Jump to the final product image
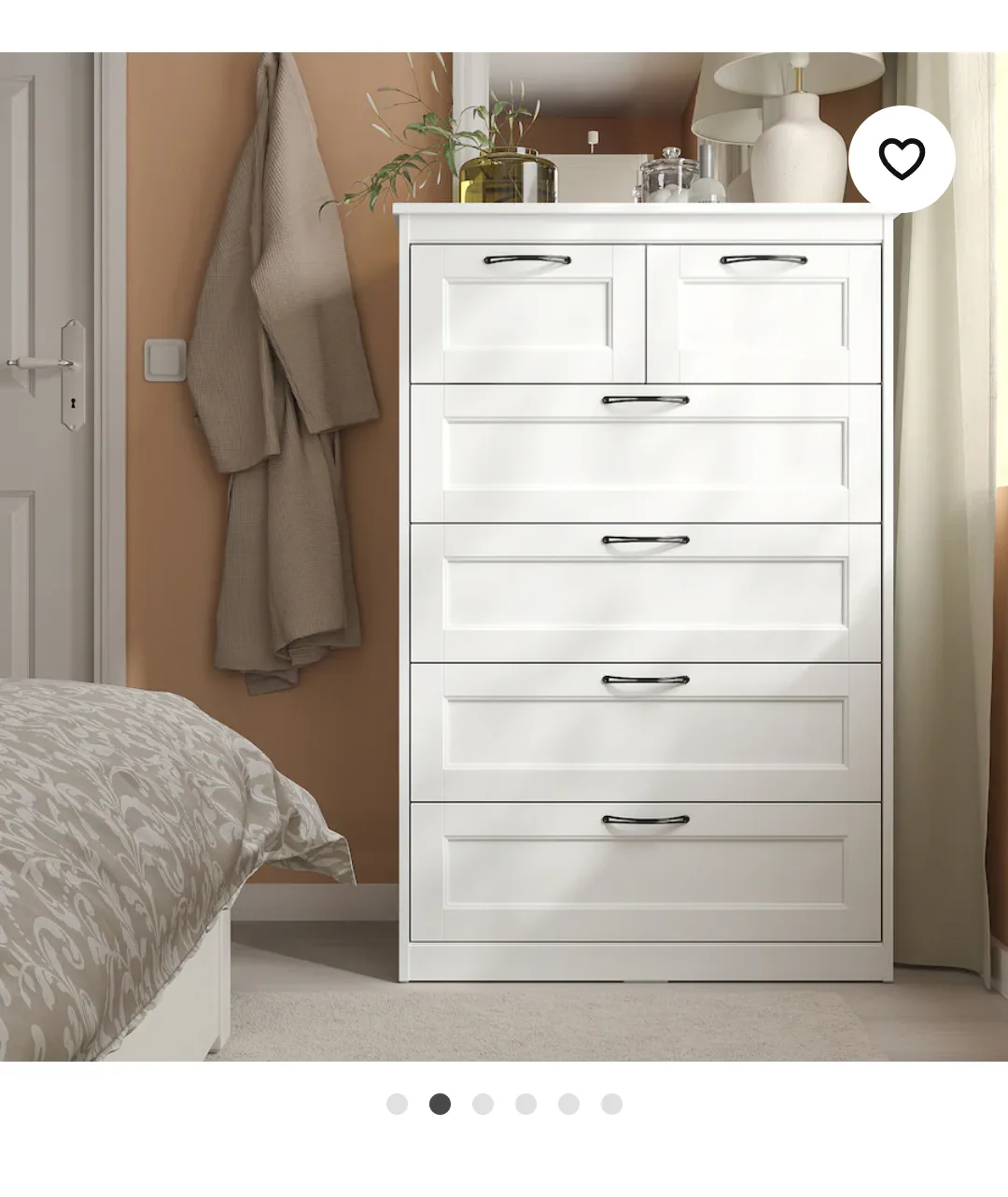 tap(609, 1103)
